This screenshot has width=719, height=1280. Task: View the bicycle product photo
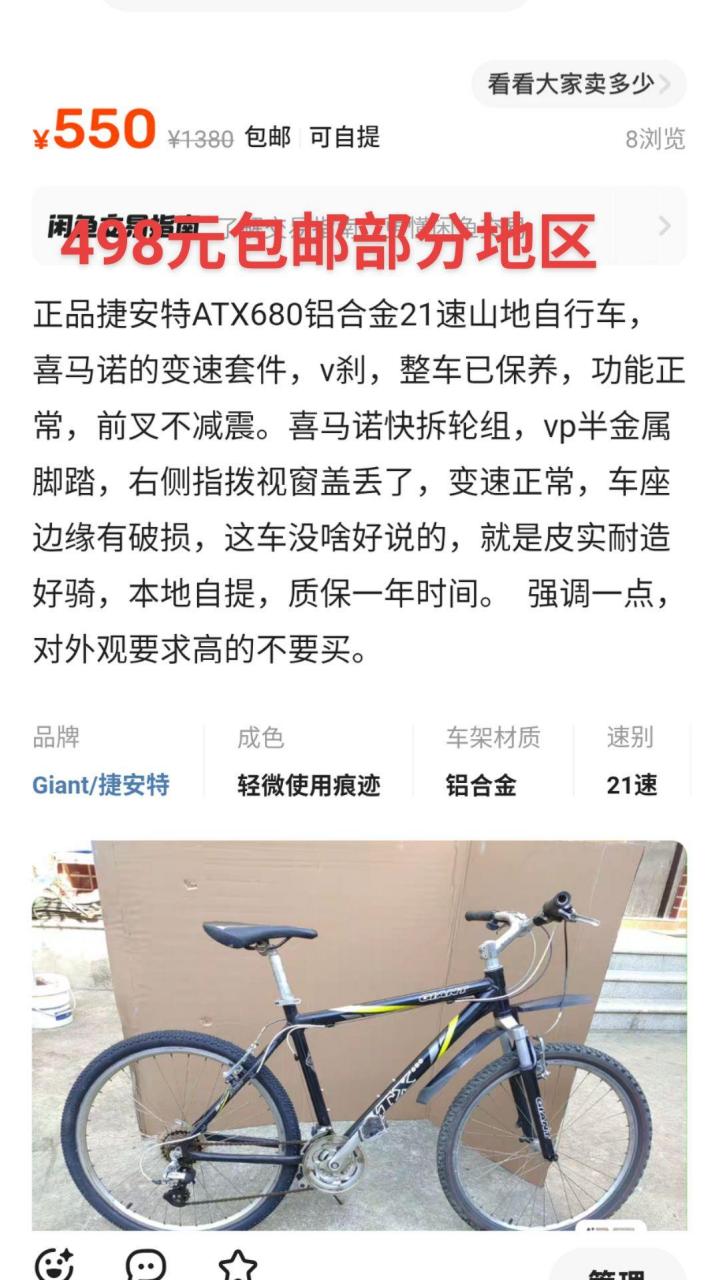coord(359,1035)
